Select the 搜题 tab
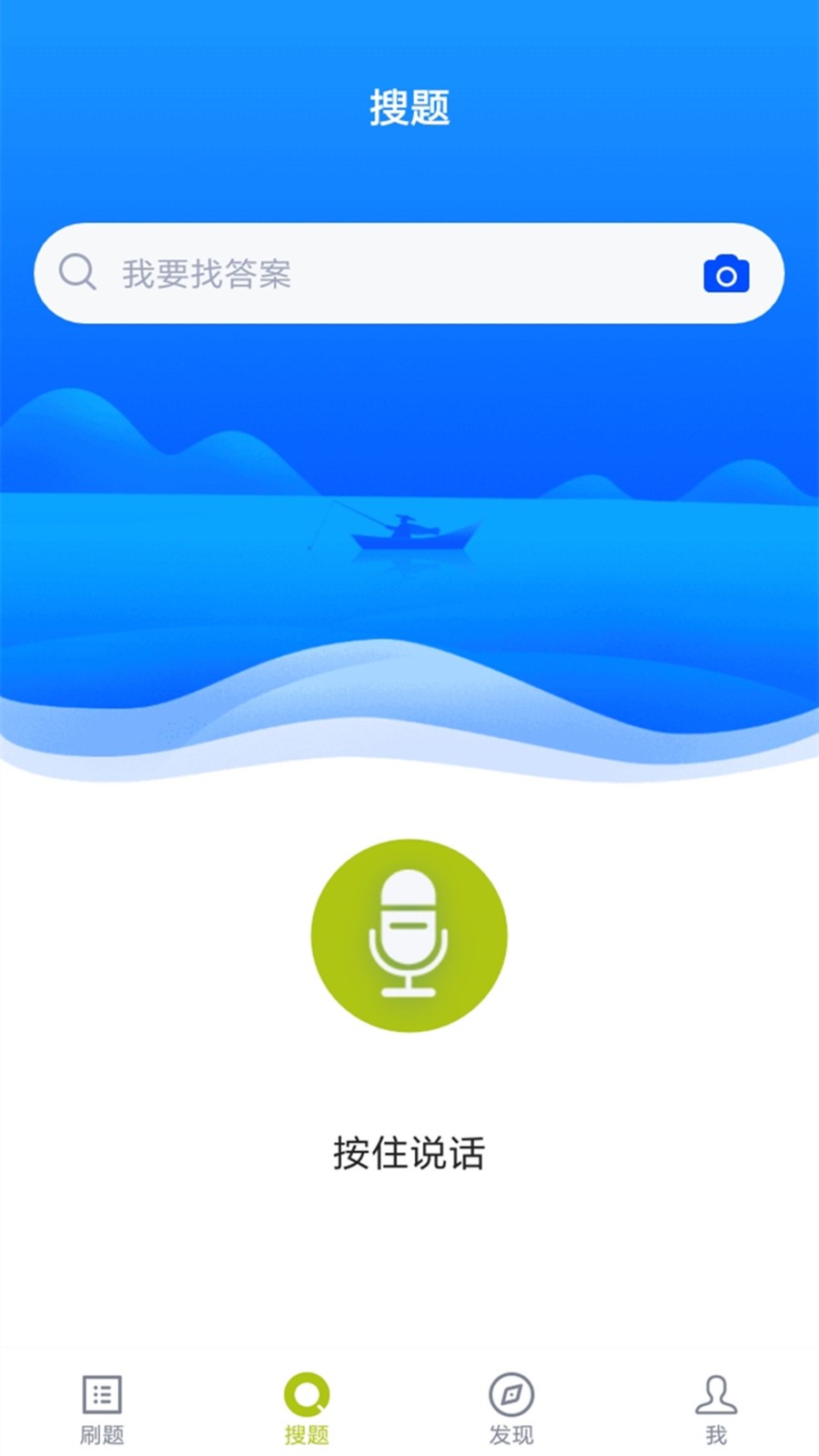 pos(307,1408)
